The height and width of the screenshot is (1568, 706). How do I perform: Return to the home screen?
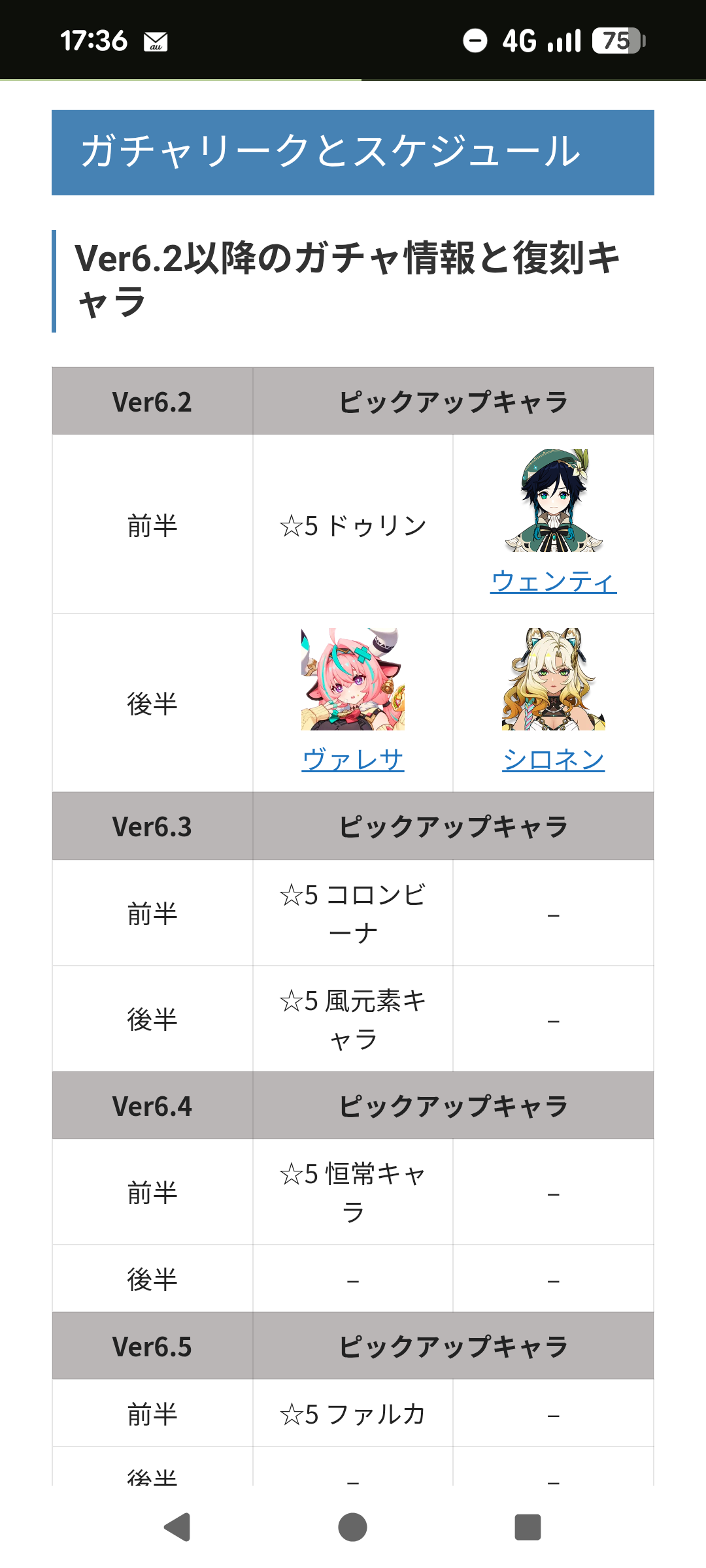353,1527
